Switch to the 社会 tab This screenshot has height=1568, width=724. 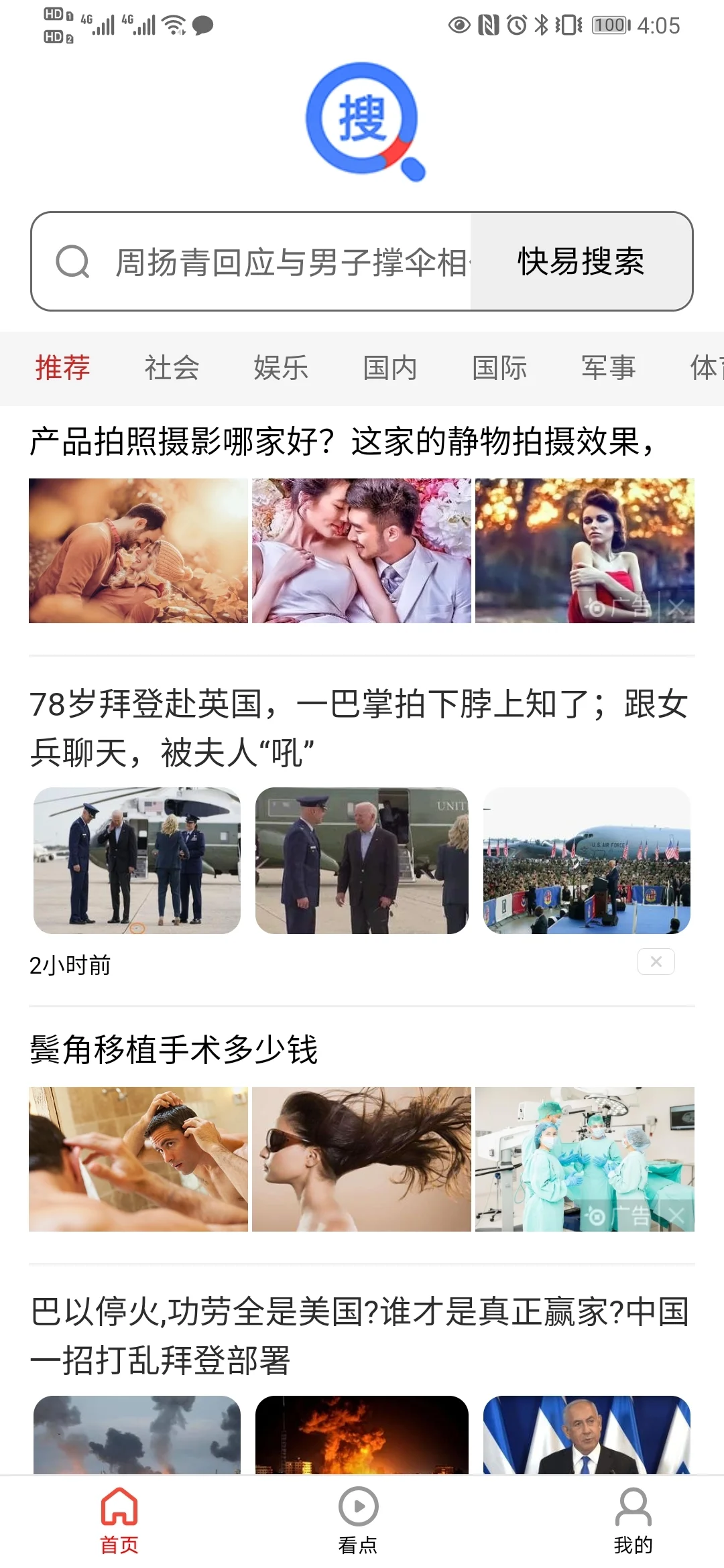coord(172,368)
